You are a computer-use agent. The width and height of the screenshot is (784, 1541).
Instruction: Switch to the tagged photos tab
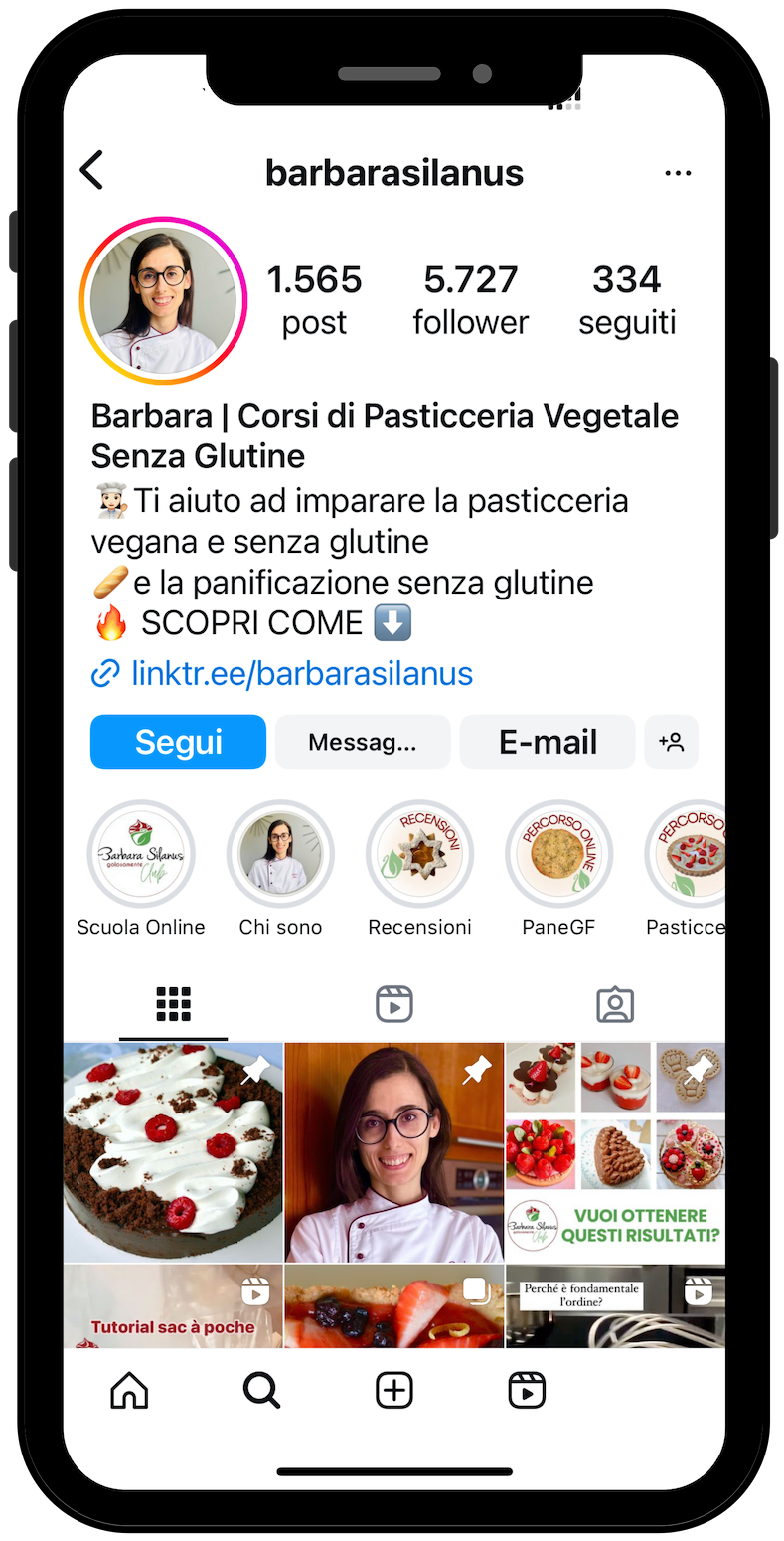tap(615, 1004)
